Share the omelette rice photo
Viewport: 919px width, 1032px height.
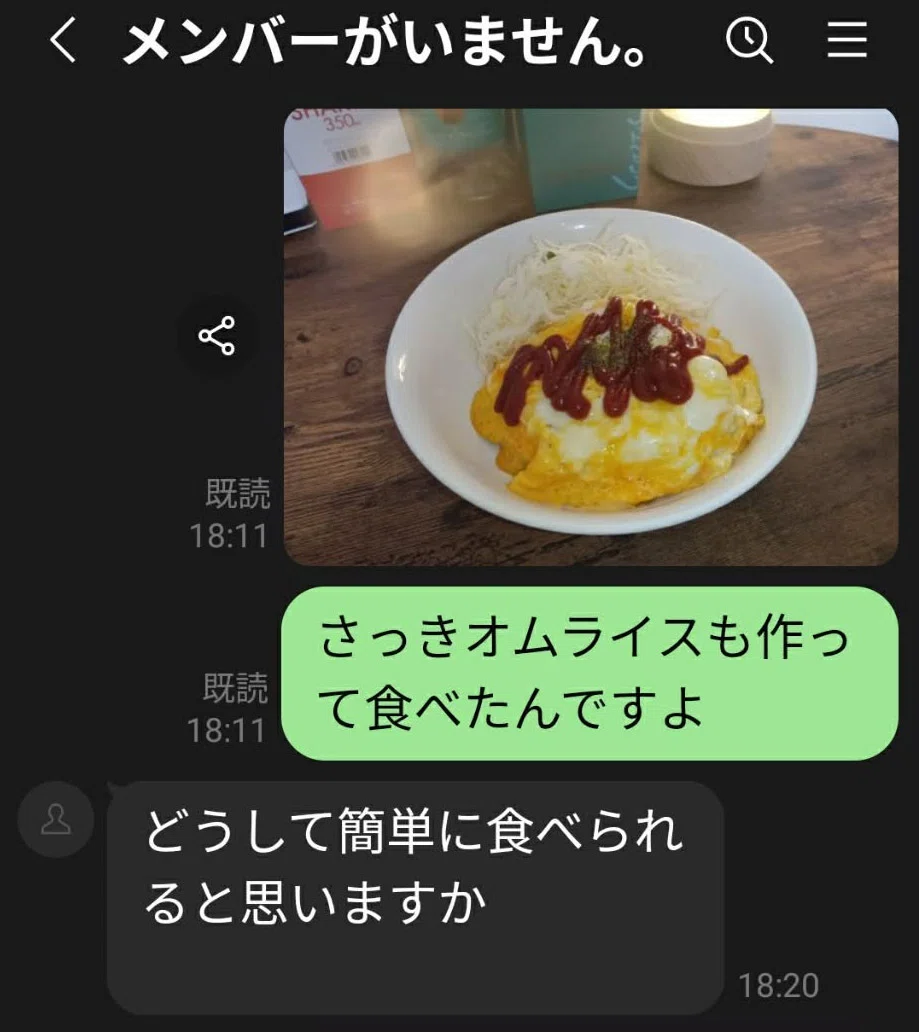217,336
